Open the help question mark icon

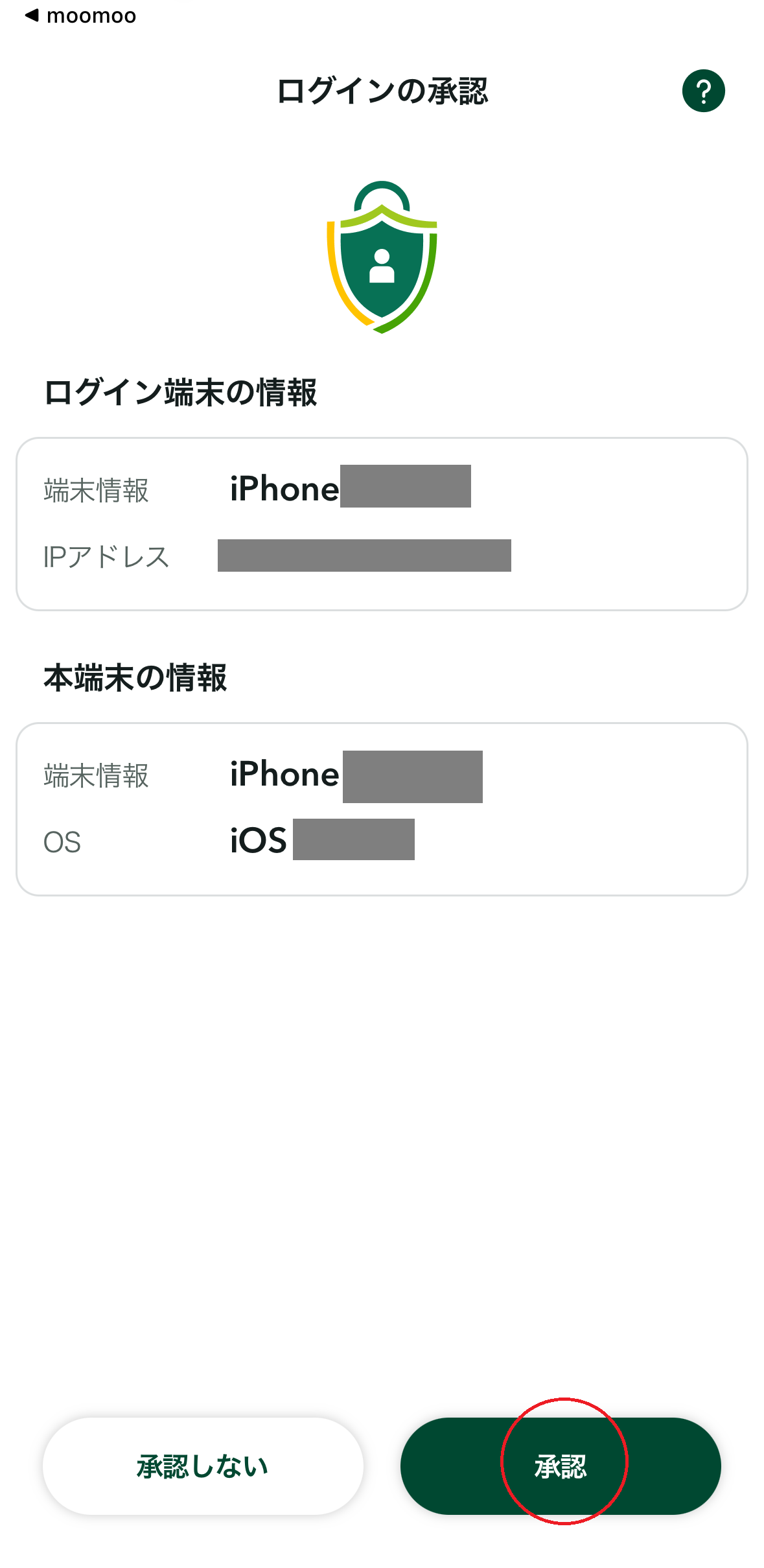[x=703, y=91]
